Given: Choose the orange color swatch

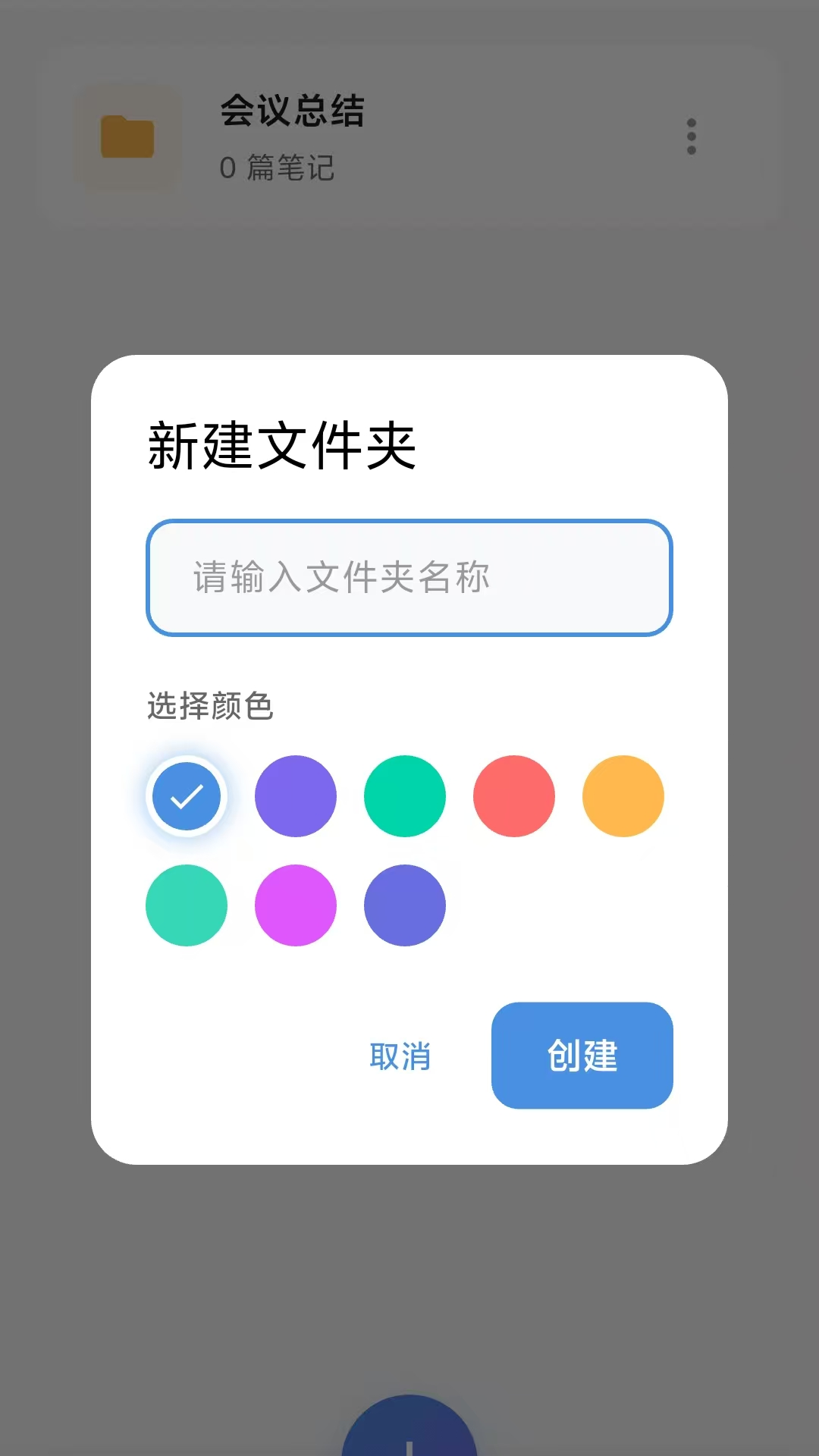Looking at the screenshot, I should click(x=623, y=795).
